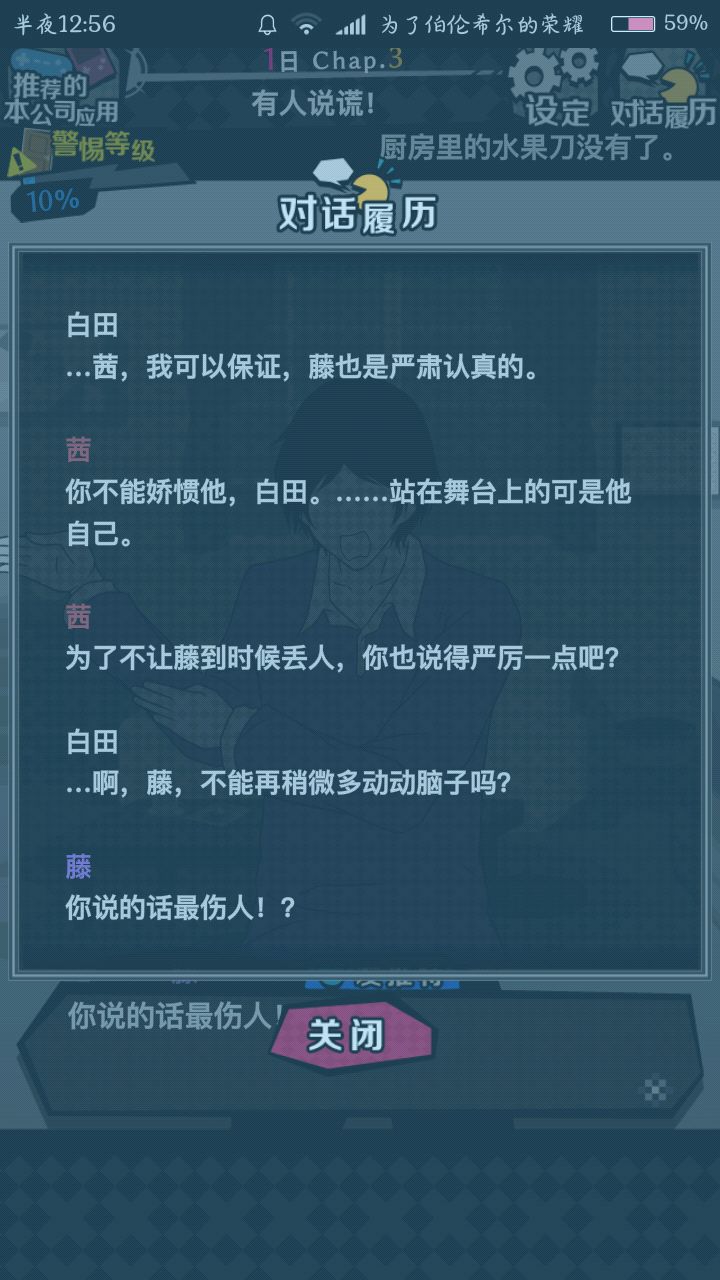
Task: Close the dialogue history with 关闭
Action: 349,1035
